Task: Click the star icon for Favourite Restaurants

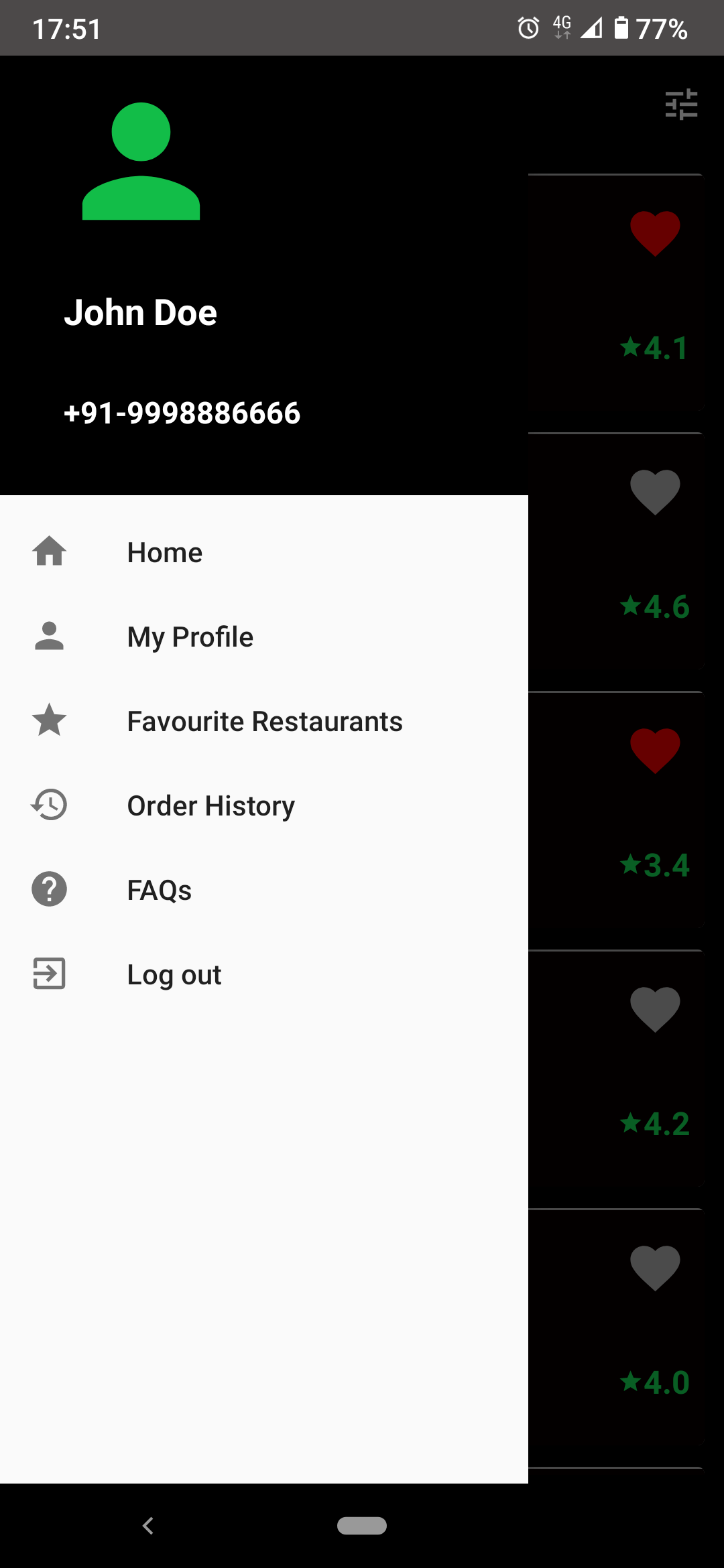Action: point(48,720)
